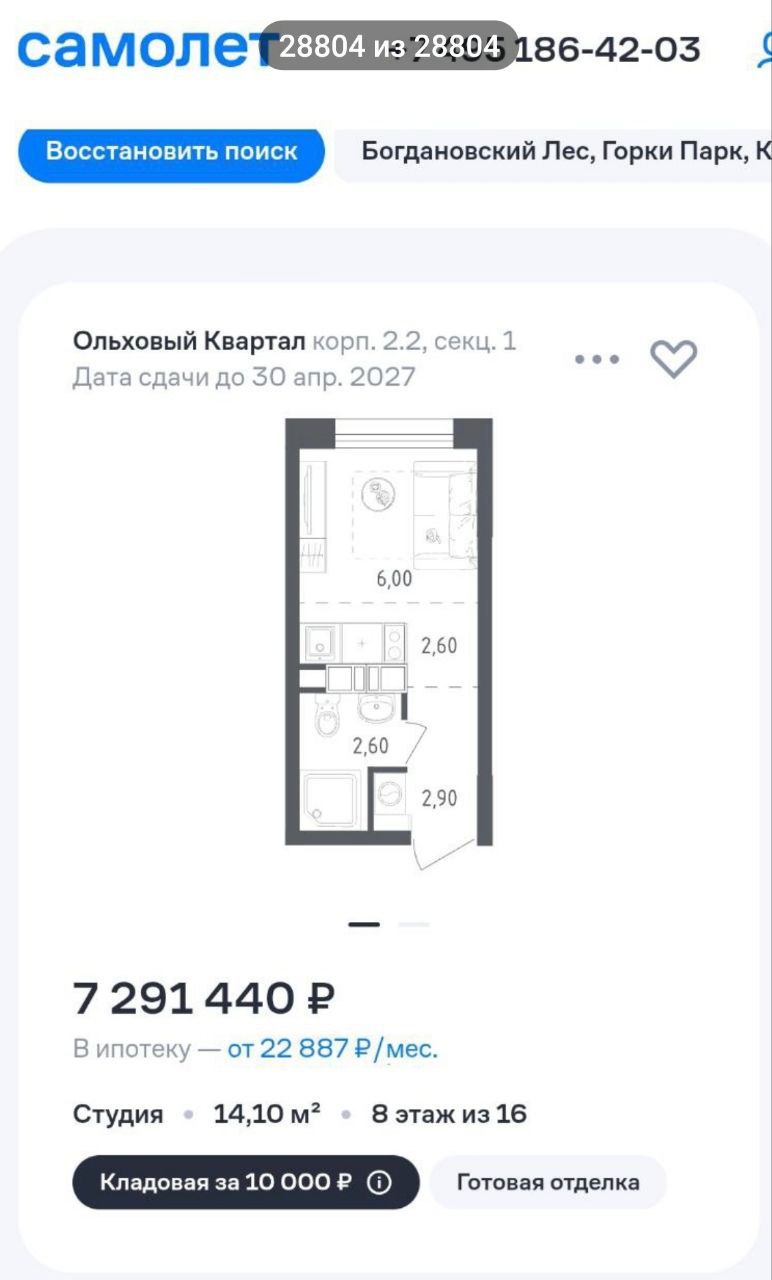
Task: Tap the Восстановить поиск button
Action: click(172, 152)
